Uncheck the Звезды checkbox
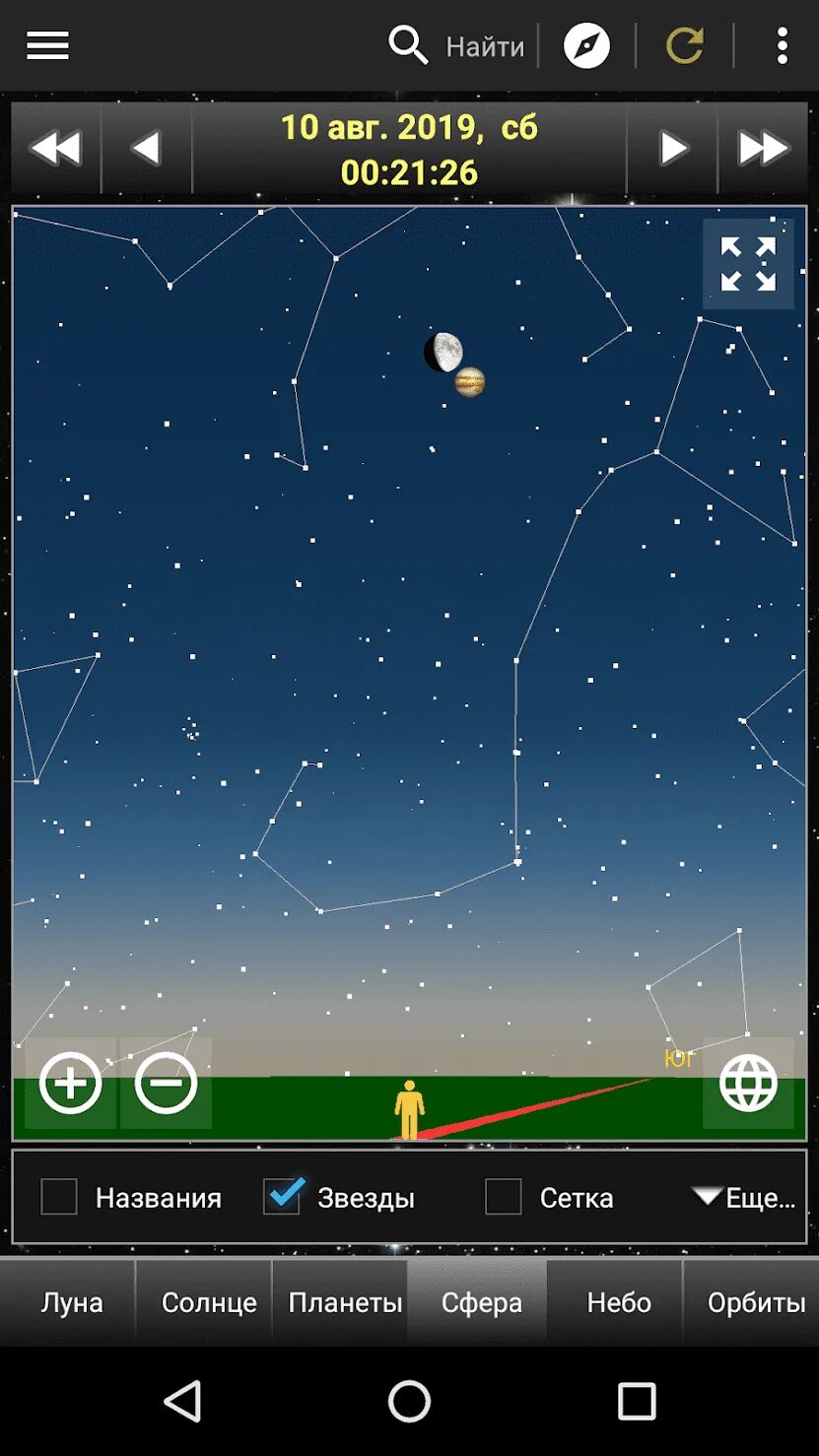819x1456 pixels. [x=282, y=1197]
